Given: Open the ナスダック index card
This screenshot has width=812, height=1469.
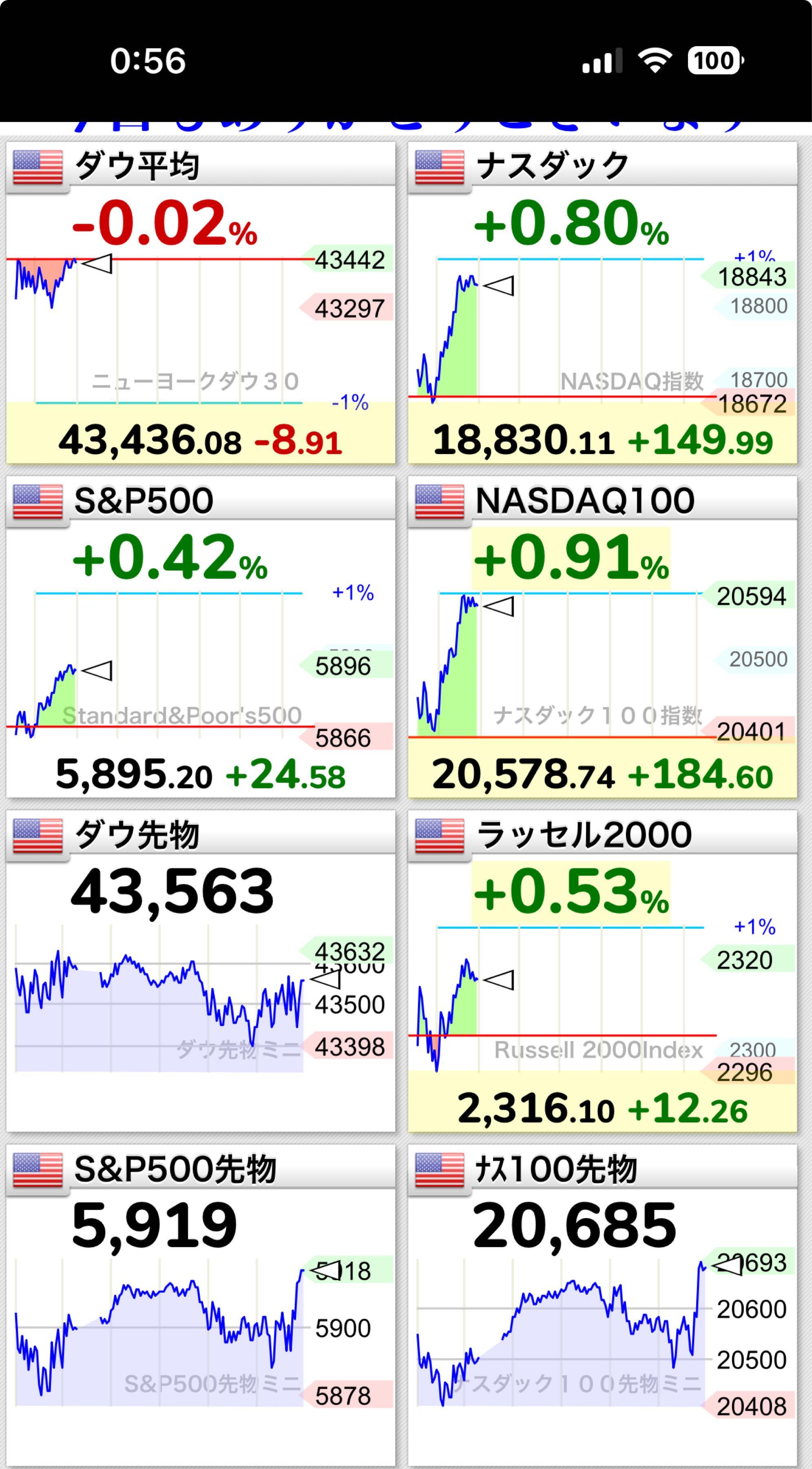Looking at the screenshot, I should coord(602,302).
